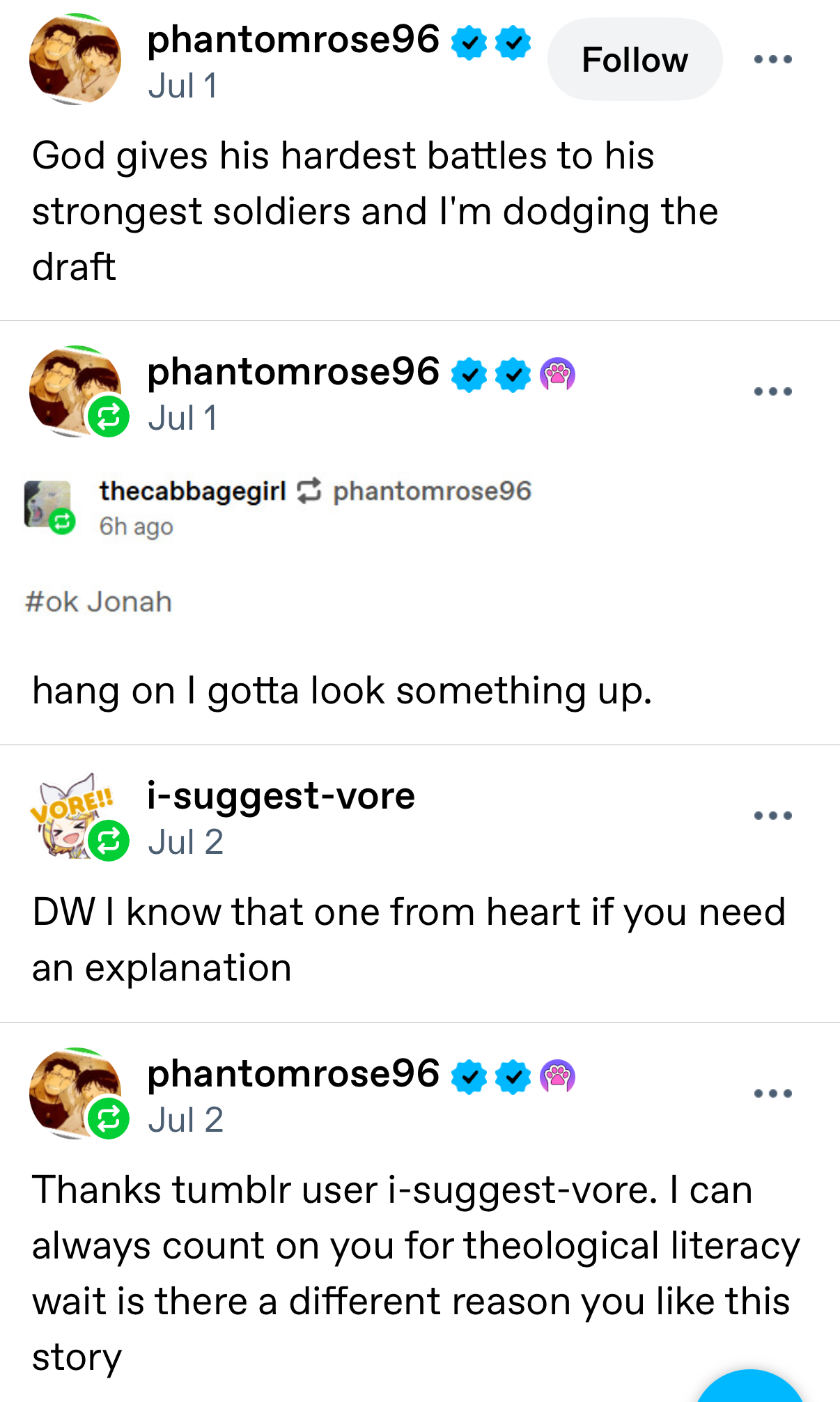Open thecabbagegirl's small avatar
Screen dimensions: 840x1402
(x=48, y=504)
